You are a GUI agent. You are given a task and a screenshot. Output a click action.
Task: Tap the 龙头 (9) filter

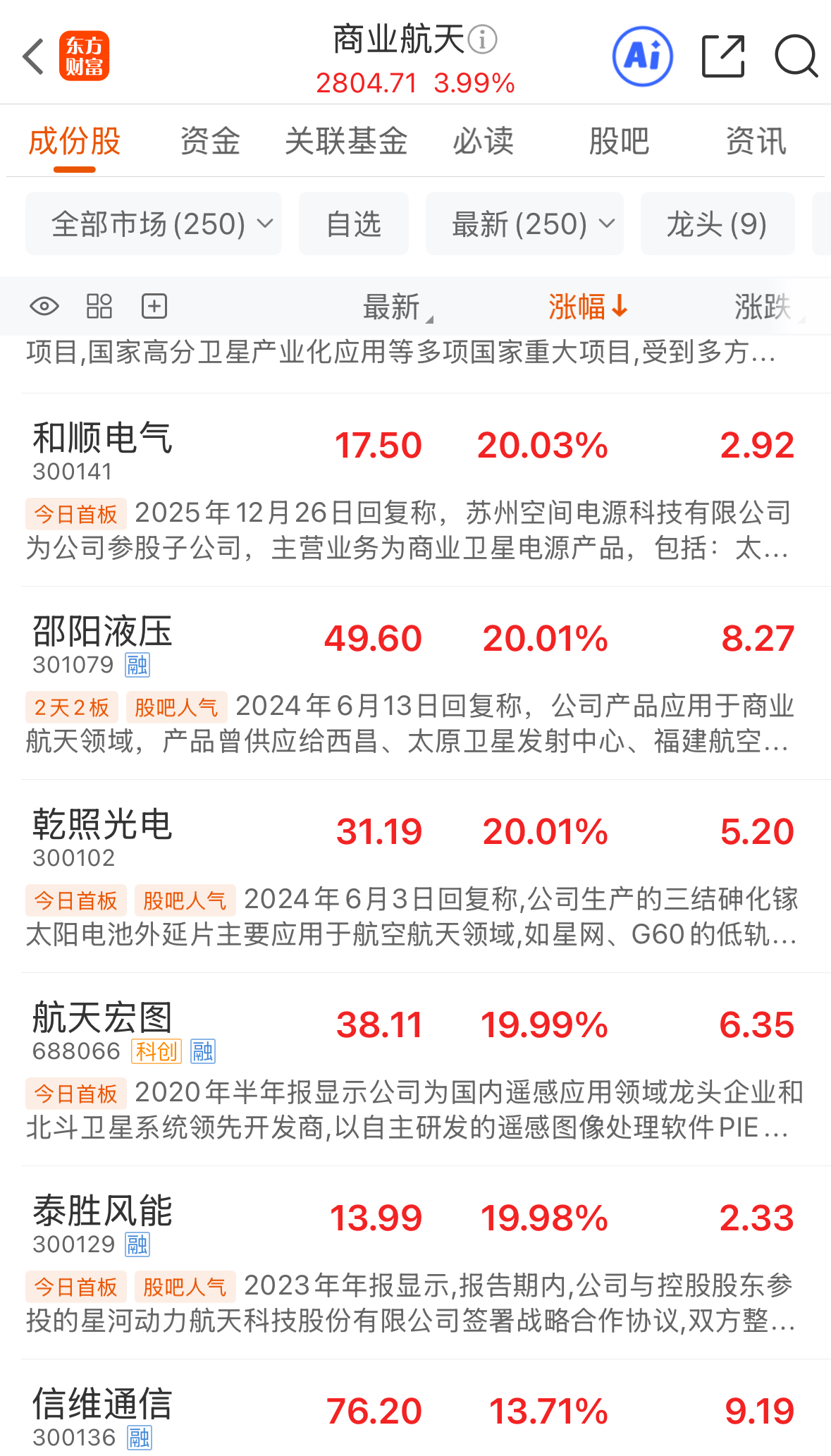(717, 224)
